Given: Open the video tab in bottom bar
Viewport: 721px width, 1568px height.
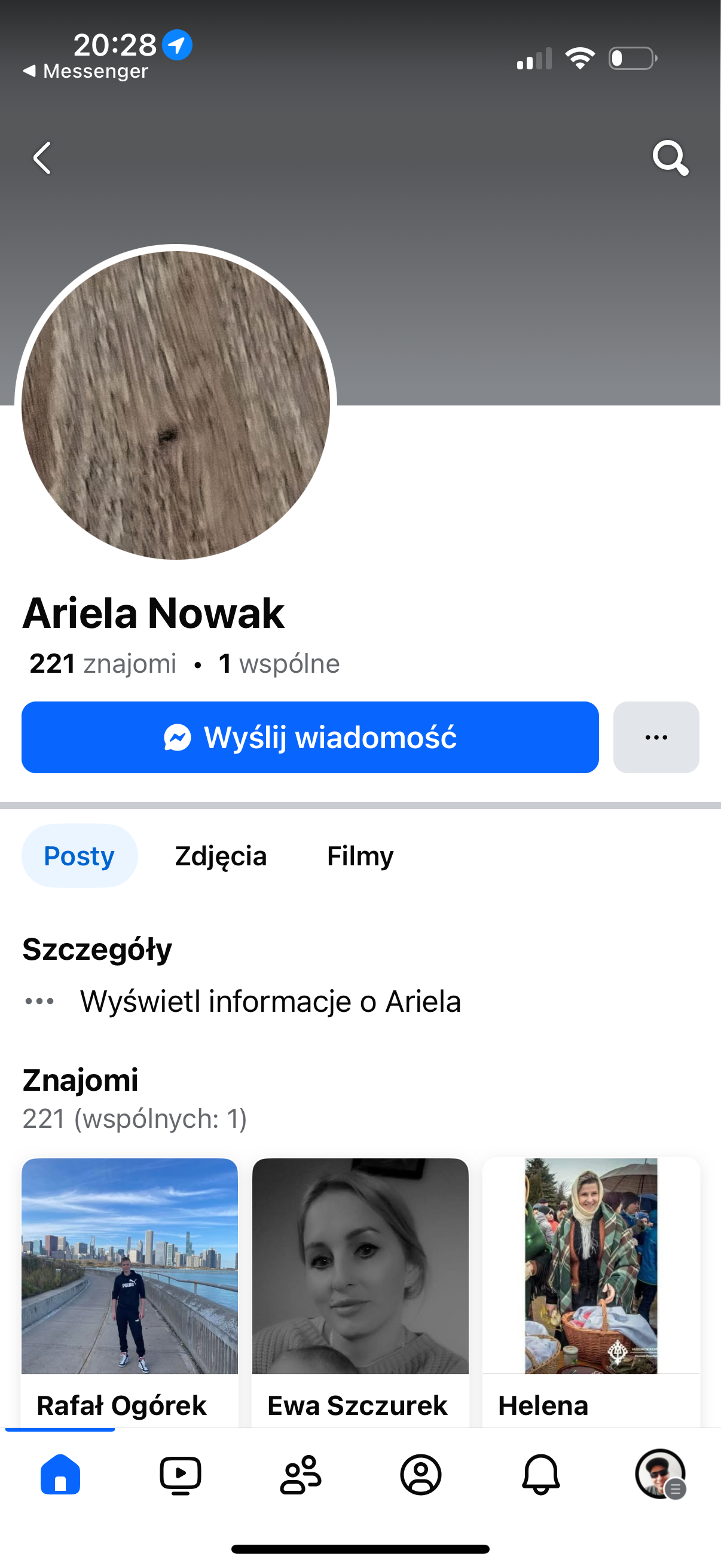Looking at the screenshot, I should pos(180,1474).
